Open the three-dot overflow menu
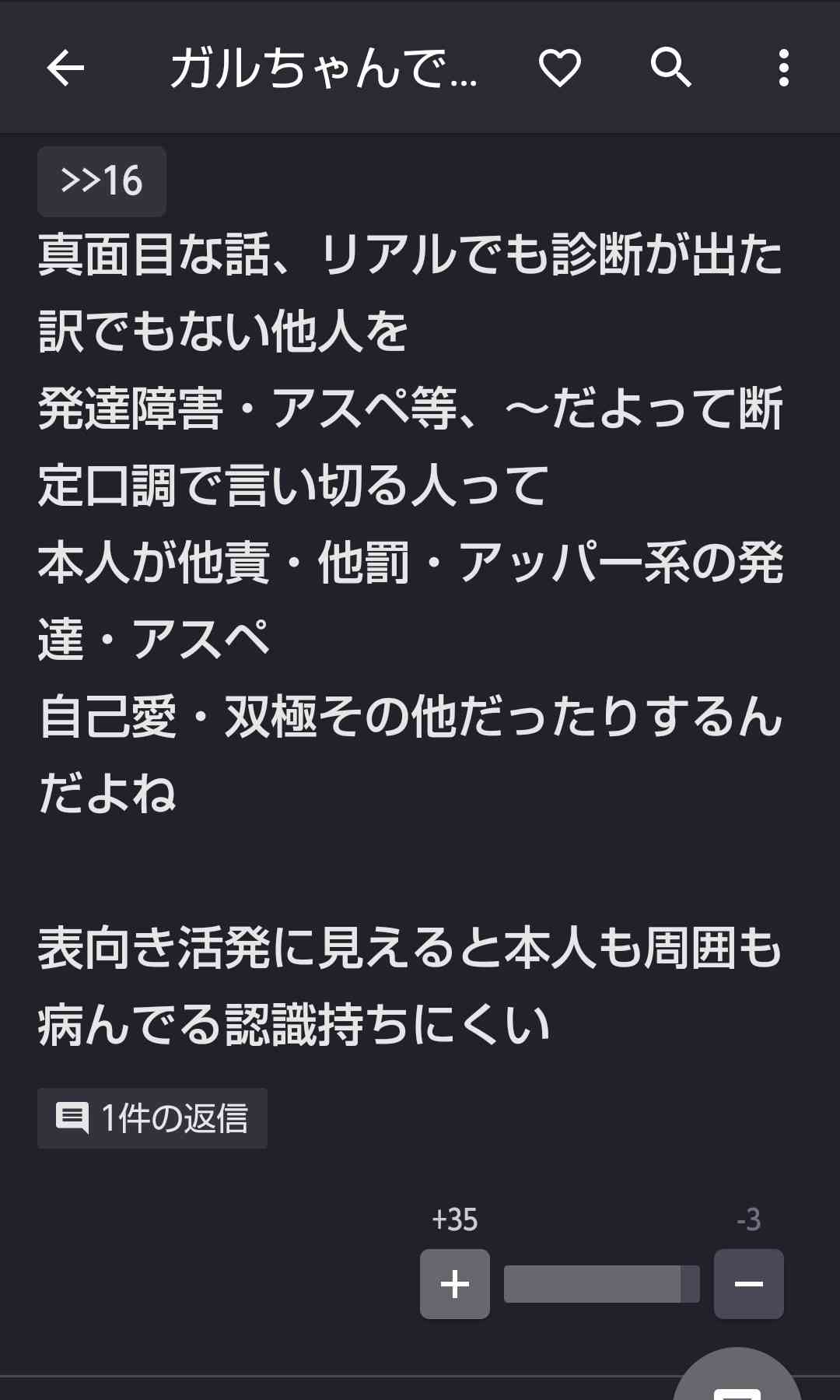 (x=783, y=68)
